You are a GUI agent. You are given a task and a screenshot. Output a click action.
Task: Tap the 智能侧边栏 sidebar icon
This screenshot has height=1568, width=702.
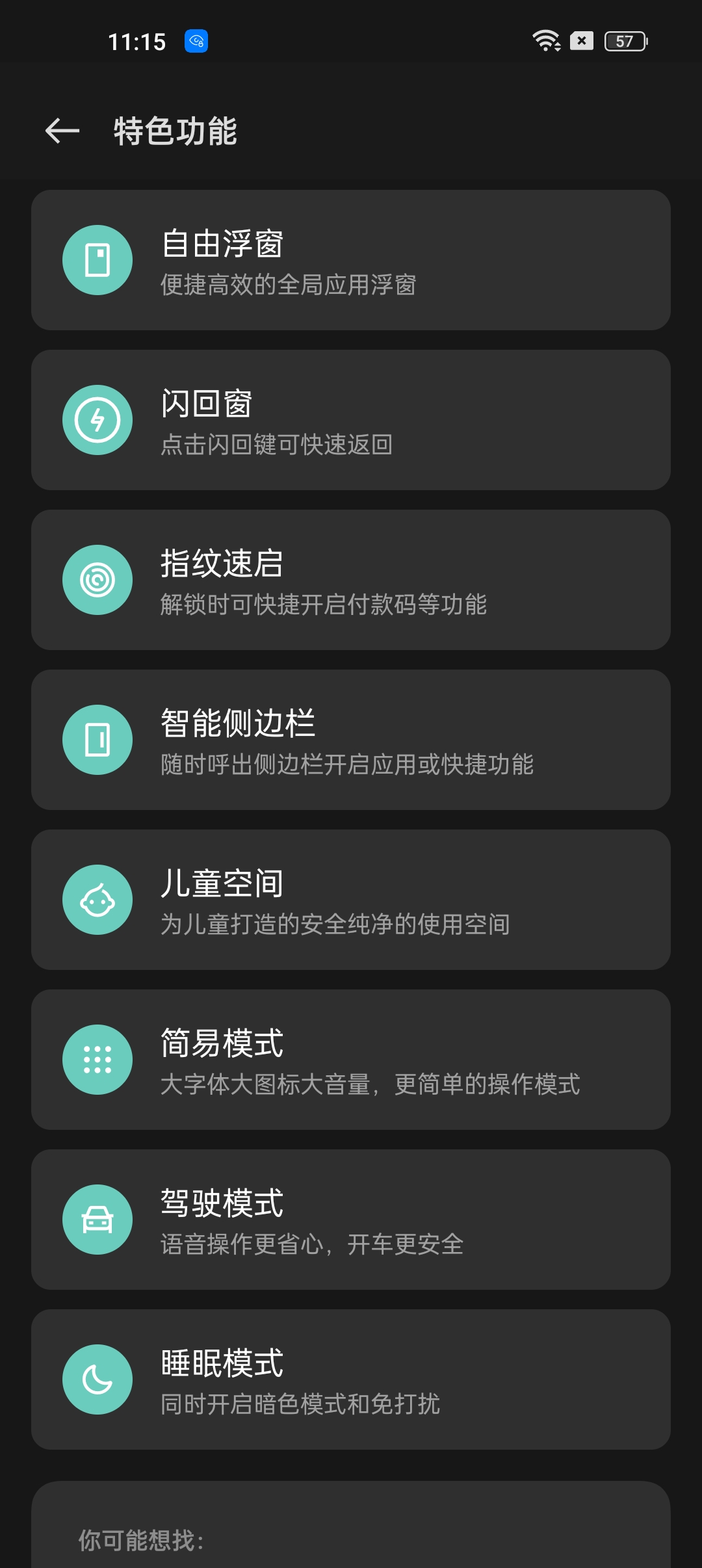97,739
